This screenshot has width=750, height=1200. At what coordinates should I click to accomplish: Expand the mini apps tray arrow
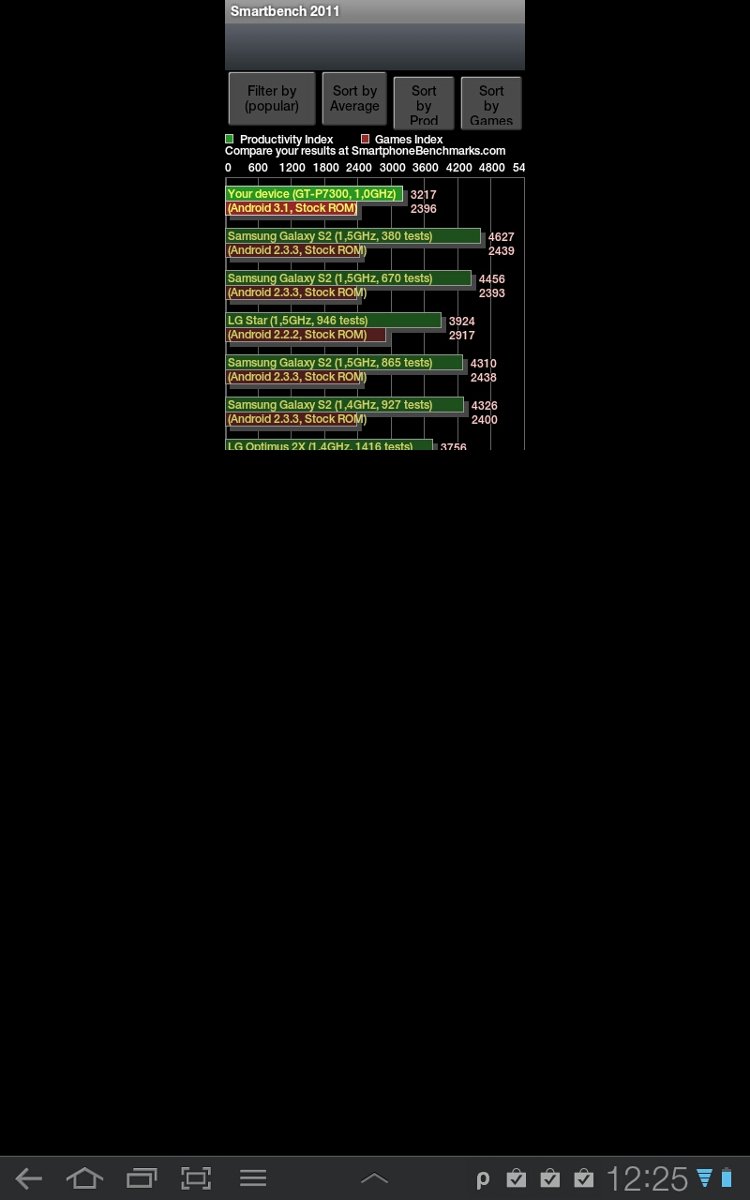374,1179
